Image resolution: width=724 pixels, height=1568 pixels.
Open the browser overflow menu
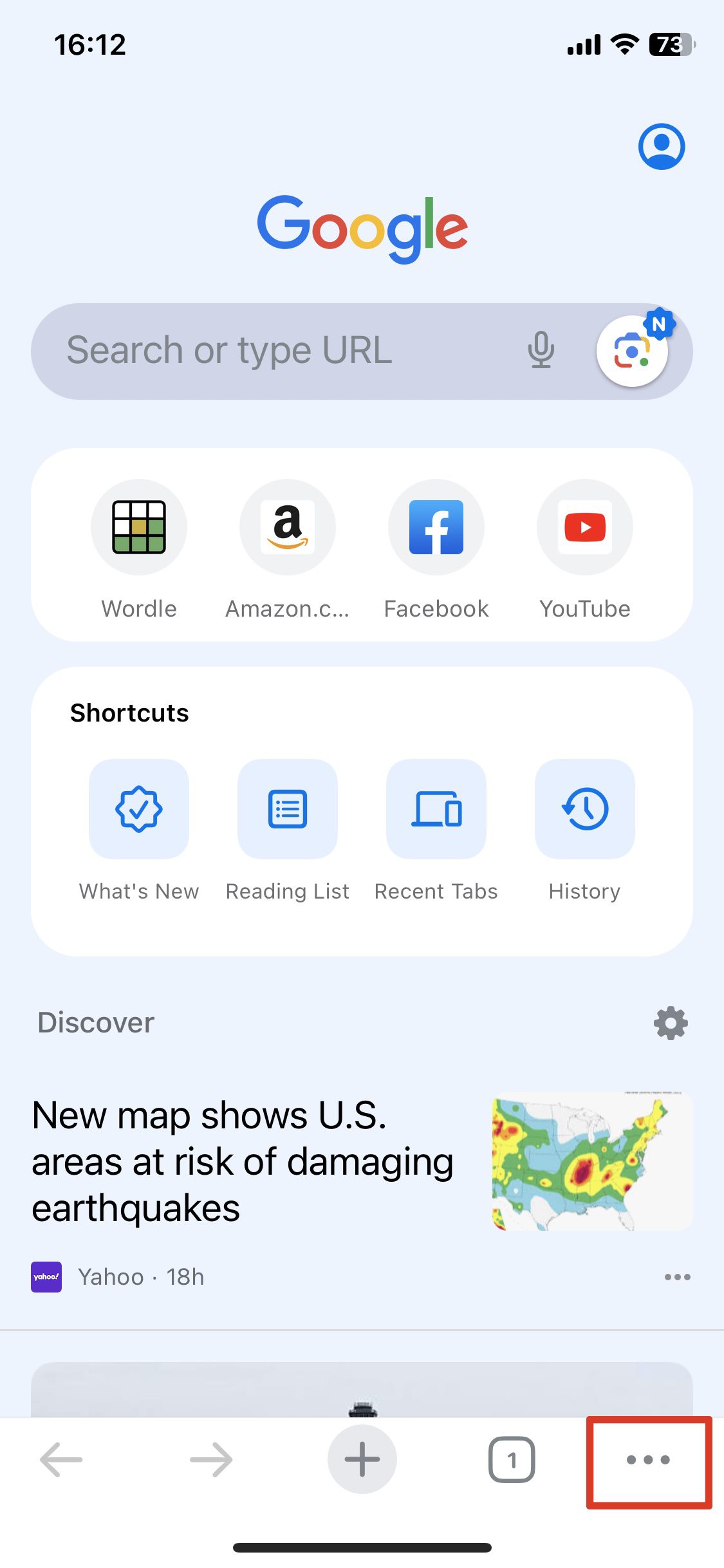(x=649, y=1460)
